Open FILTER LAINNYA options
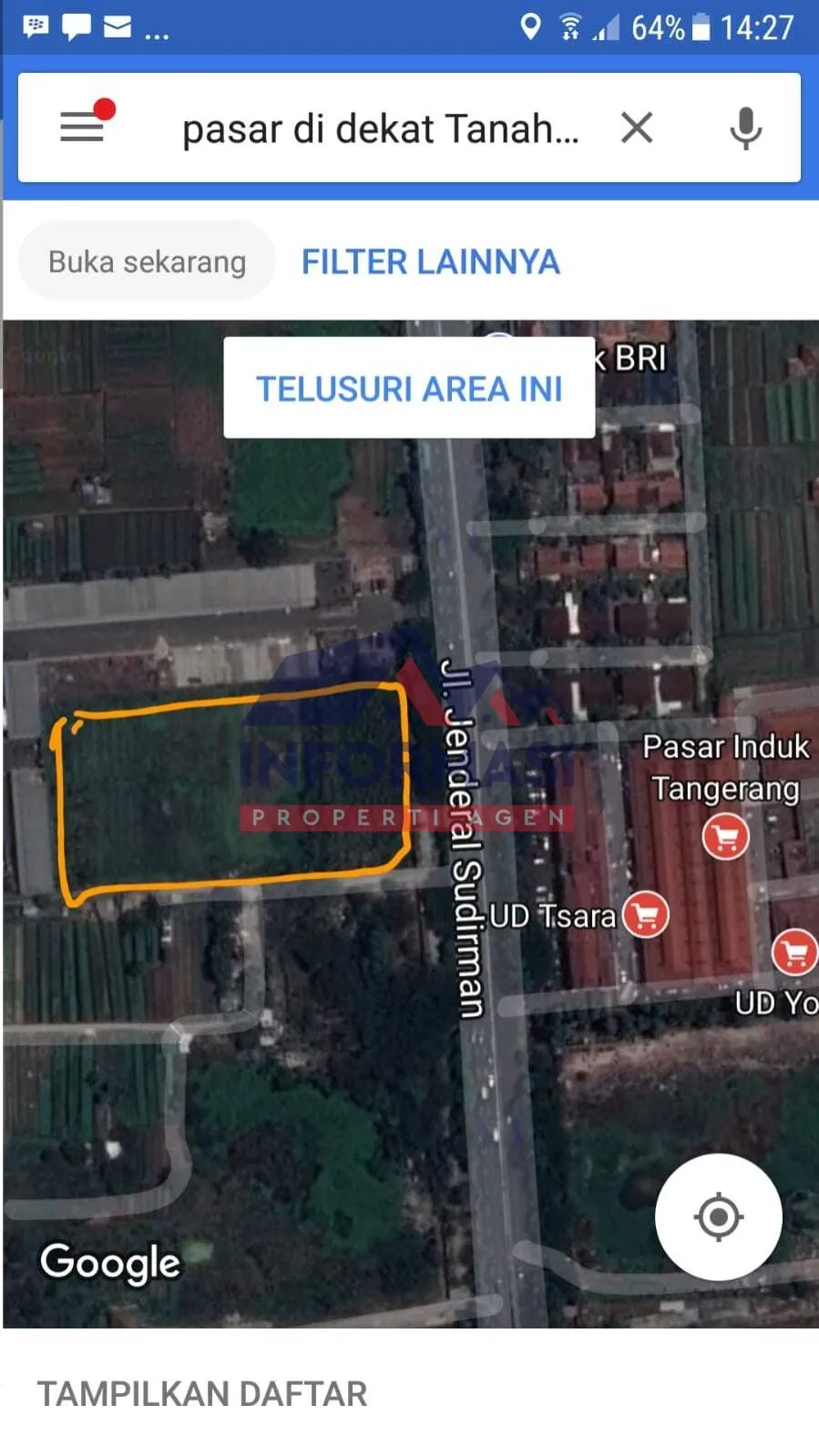This screenshot has height=1456, width=819. click(430, 262)
